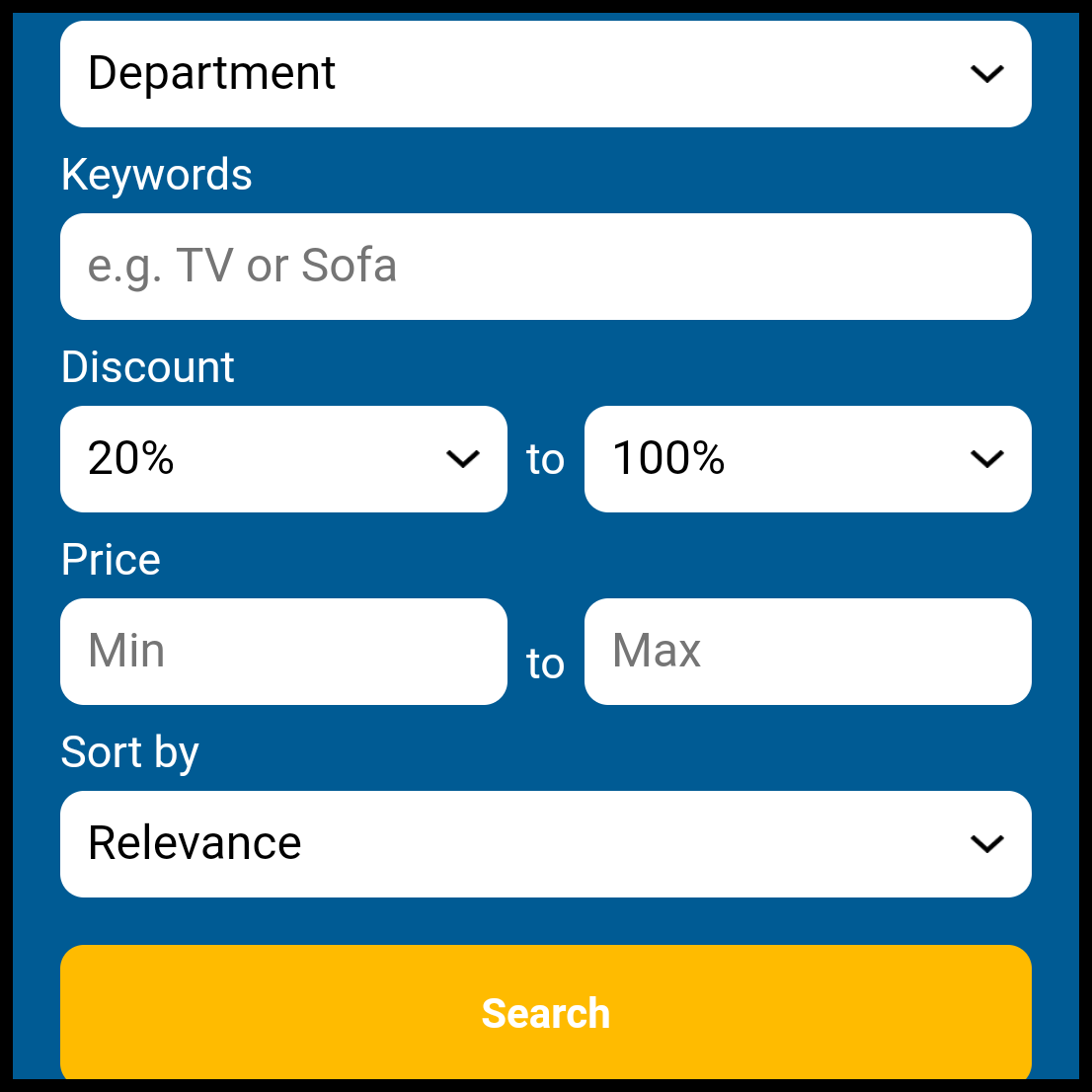Focus the Keywords text field
The height and width of the screenshot is (1092, 1092).
545,267
